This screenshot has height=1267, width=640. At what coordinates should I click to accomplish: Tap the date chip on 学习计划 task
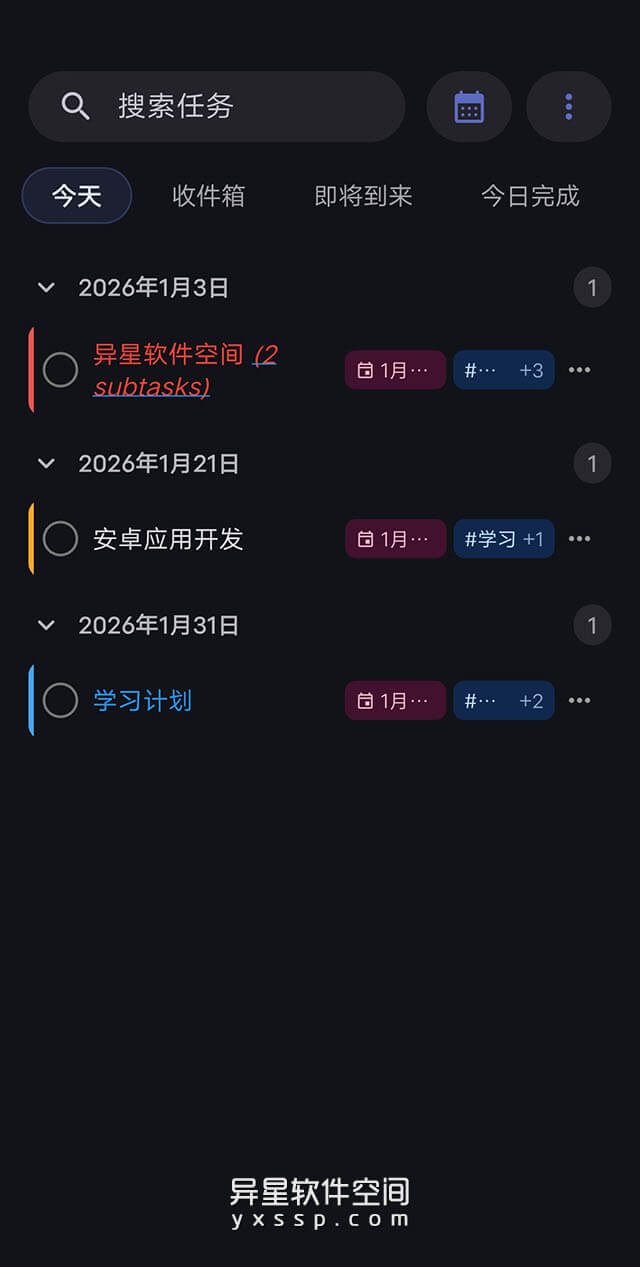[x=395, y=701]
